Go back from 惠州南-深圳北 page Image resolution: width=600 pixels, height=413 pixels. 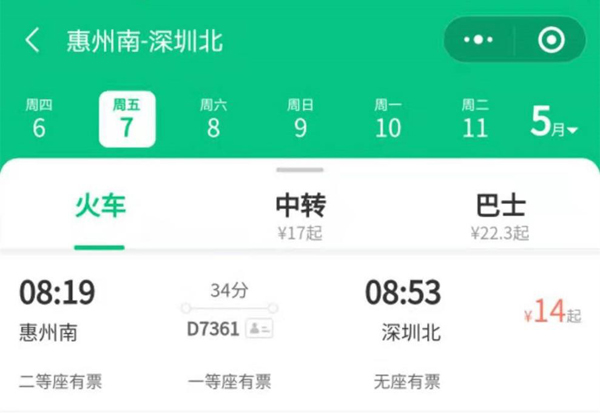(33, 41)
